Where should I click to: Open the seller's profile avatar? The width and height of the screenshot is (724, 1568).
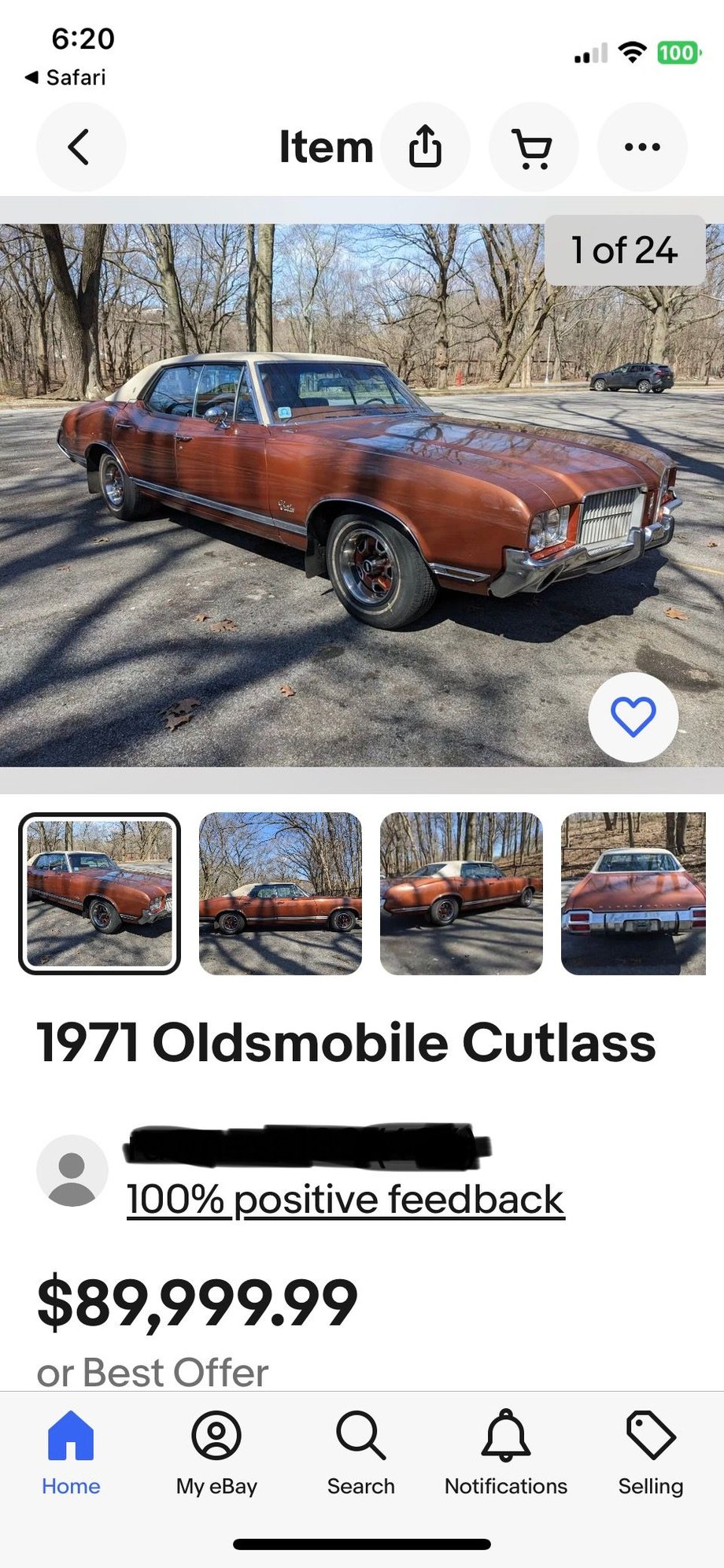point(72,1170)
